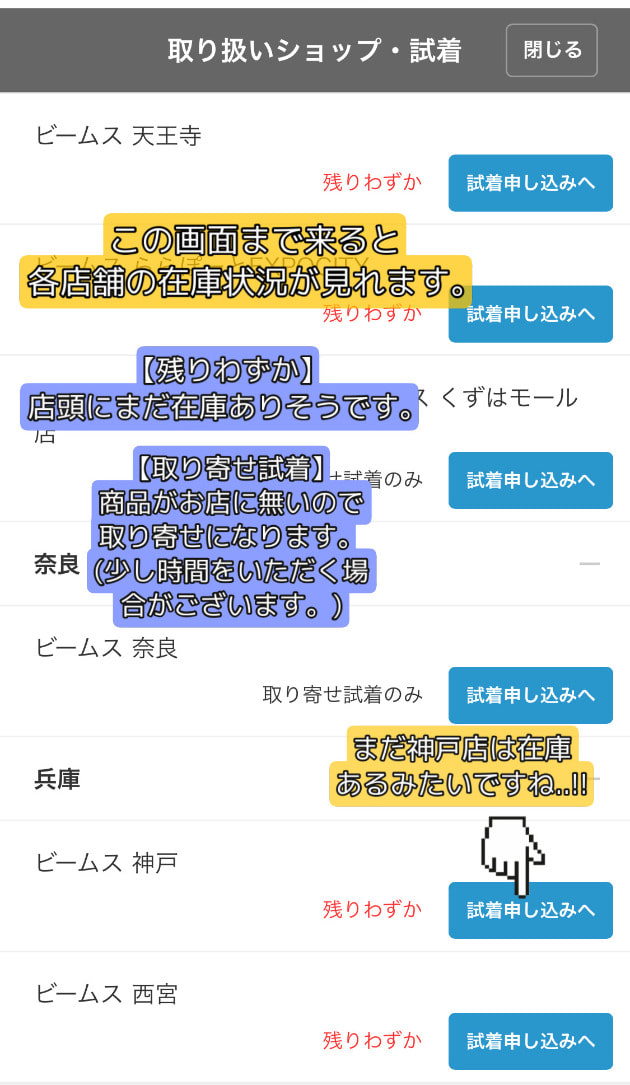
Task: Collapse the 奈良 prefecture section
Action: click(590, 564)
